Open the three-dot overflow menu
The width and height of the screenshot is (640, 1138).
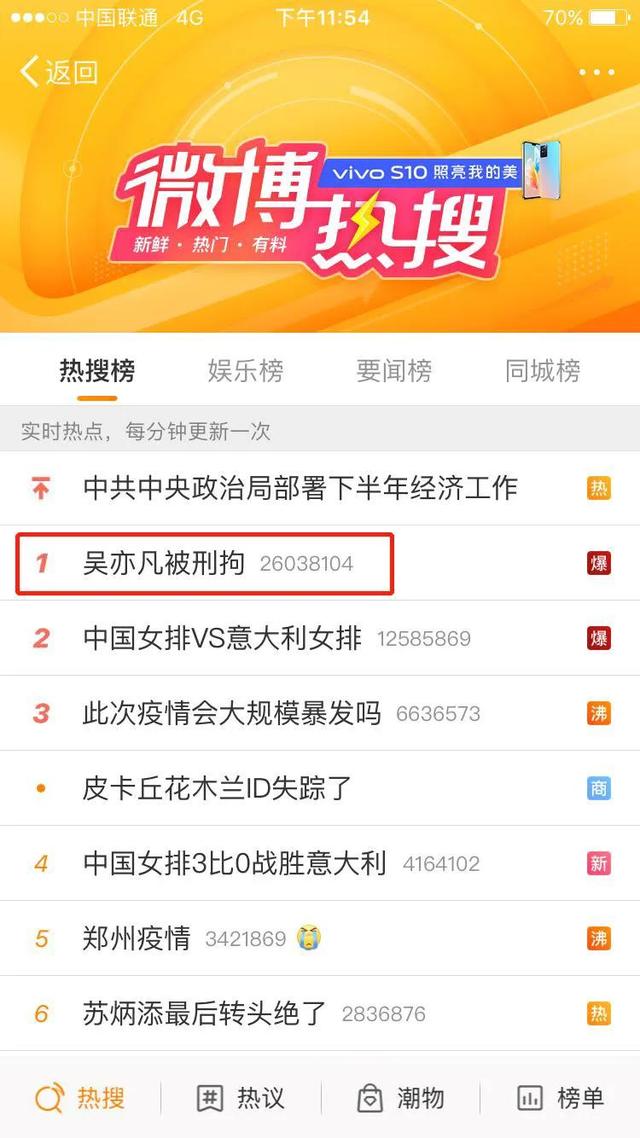pyautogui.click(x=596, y=72)
